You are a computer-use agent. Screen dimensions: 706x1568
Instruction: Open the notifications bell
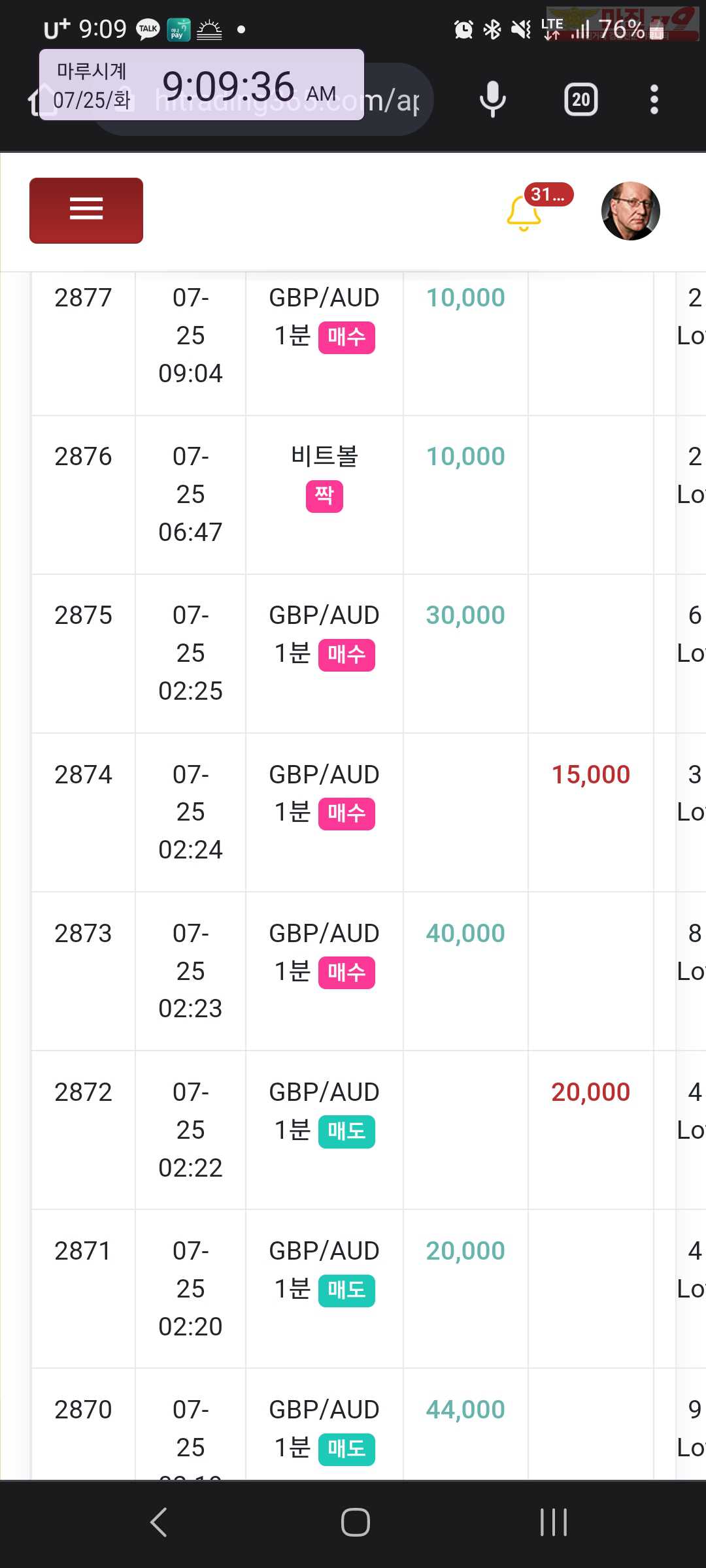point(524,214)
